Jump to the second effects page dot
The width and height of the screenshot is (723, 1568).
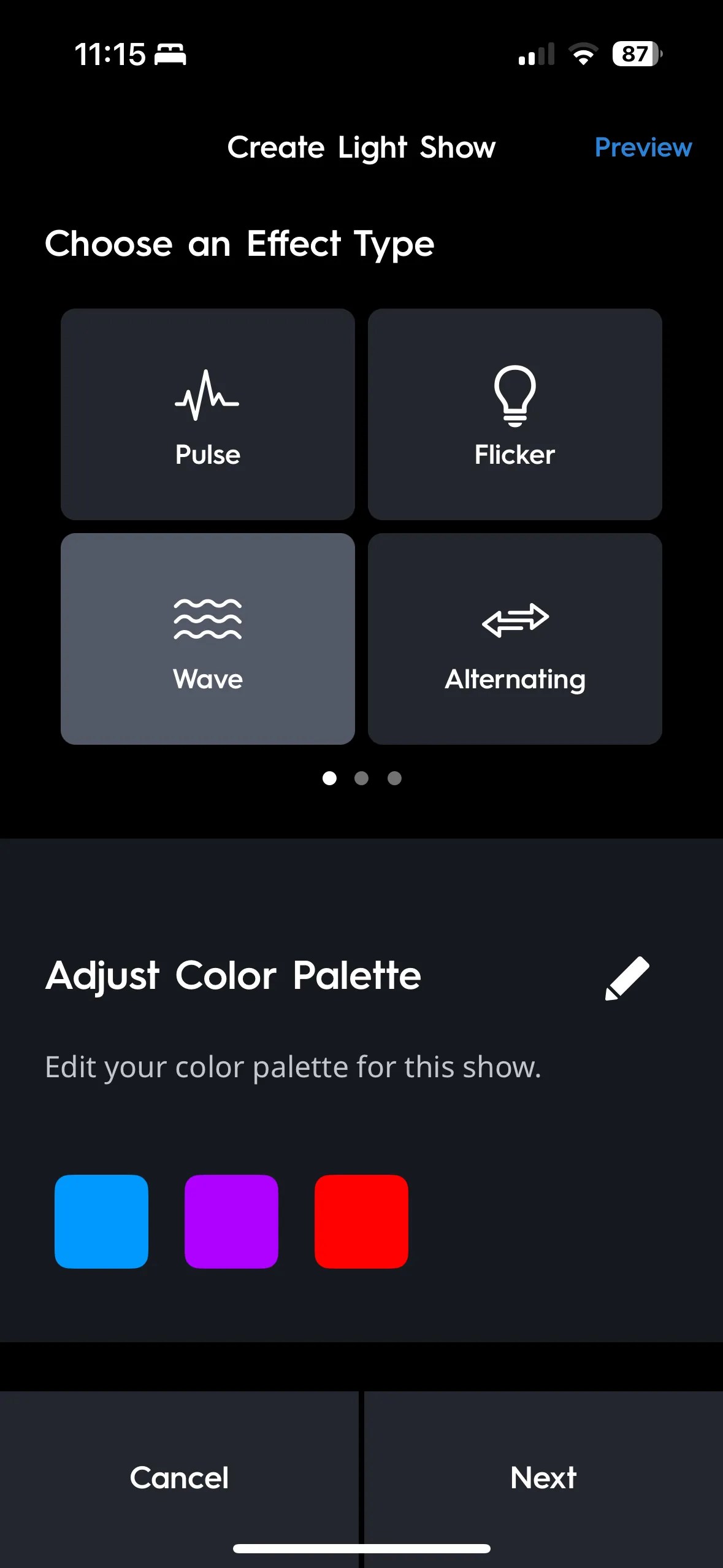pyautogui.click(x=362, y=778)
